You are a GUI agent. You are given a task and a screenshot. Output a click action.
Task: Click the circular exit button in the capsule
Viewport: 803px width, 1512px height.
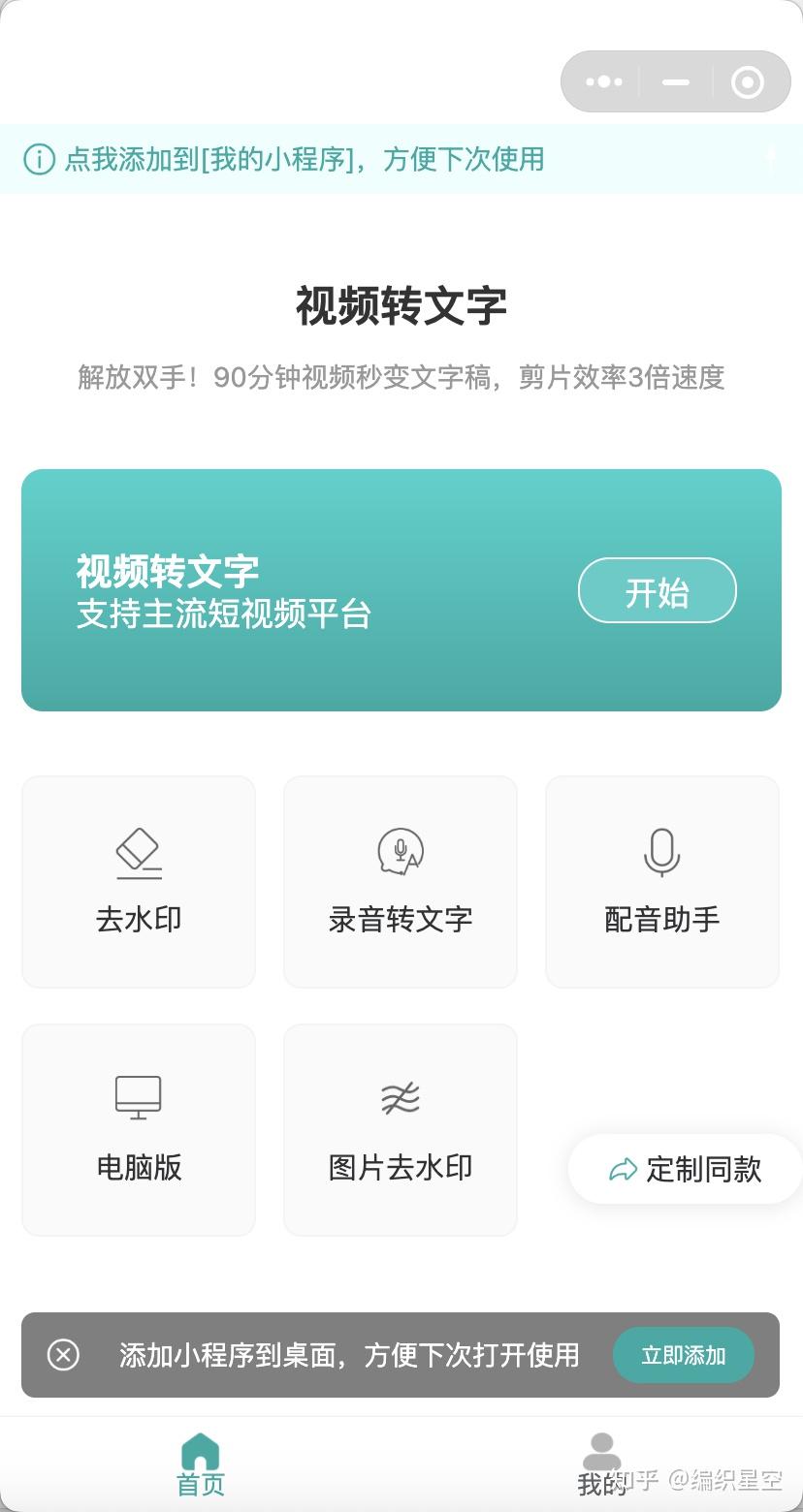point(748,82)
